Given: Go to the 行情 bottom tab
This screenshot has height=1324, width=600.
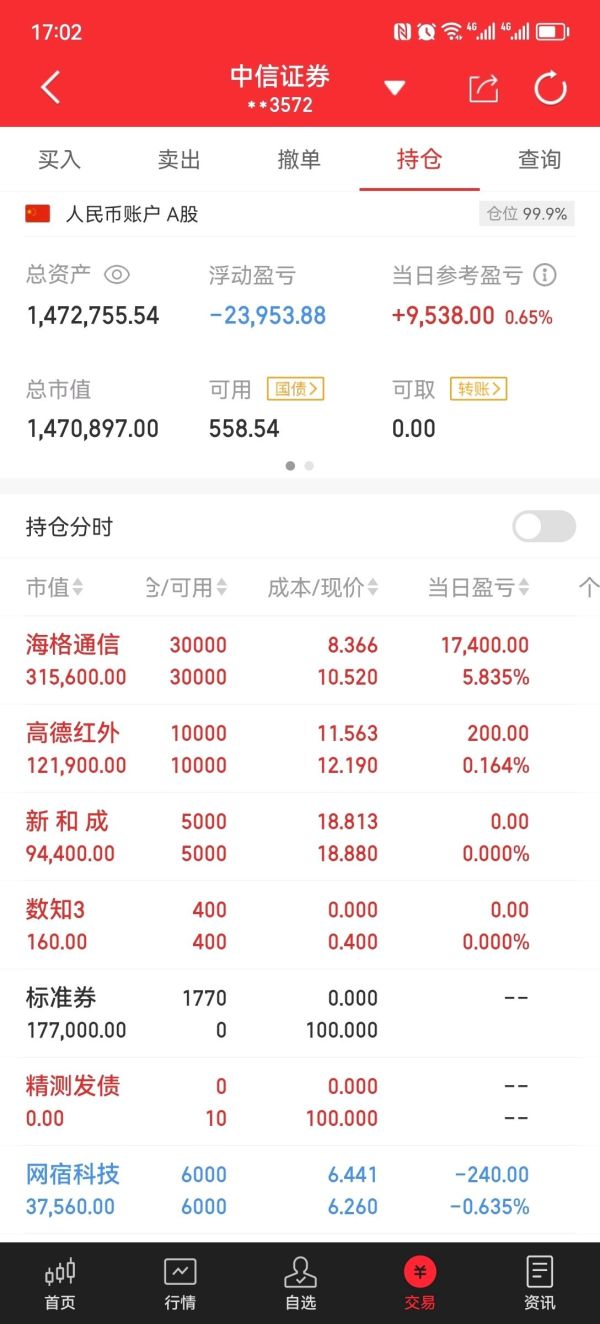Looking at the screenshot, I should pyautogui.click(x=180, y=1284).
